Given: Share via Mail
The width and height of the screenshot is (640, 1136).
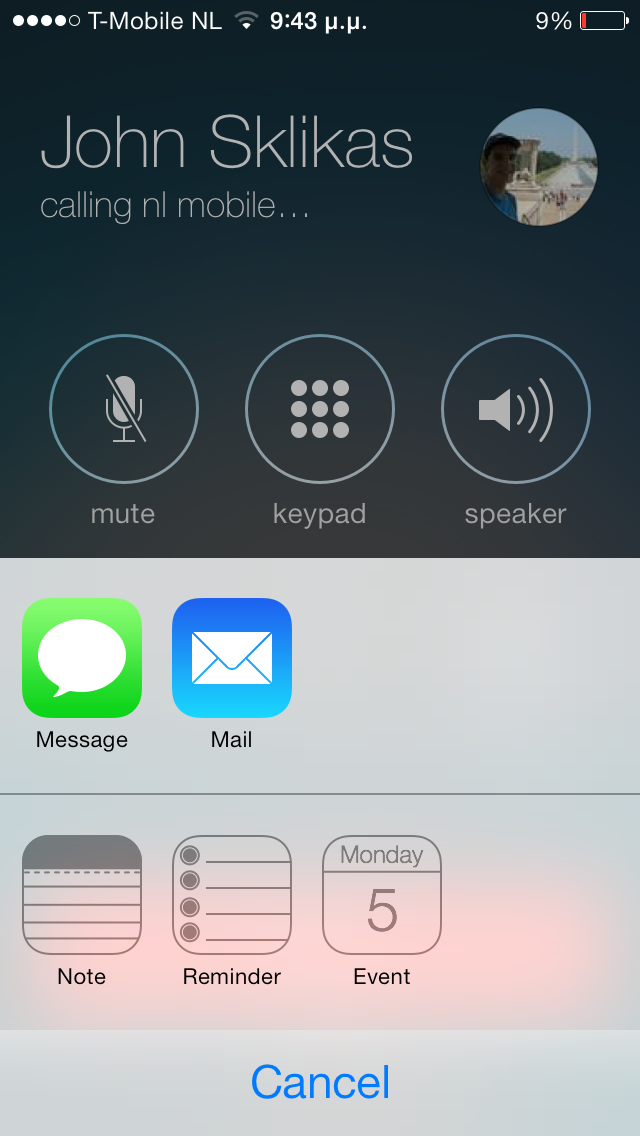Looking at the screenshot, I should (x=232, y=658).
